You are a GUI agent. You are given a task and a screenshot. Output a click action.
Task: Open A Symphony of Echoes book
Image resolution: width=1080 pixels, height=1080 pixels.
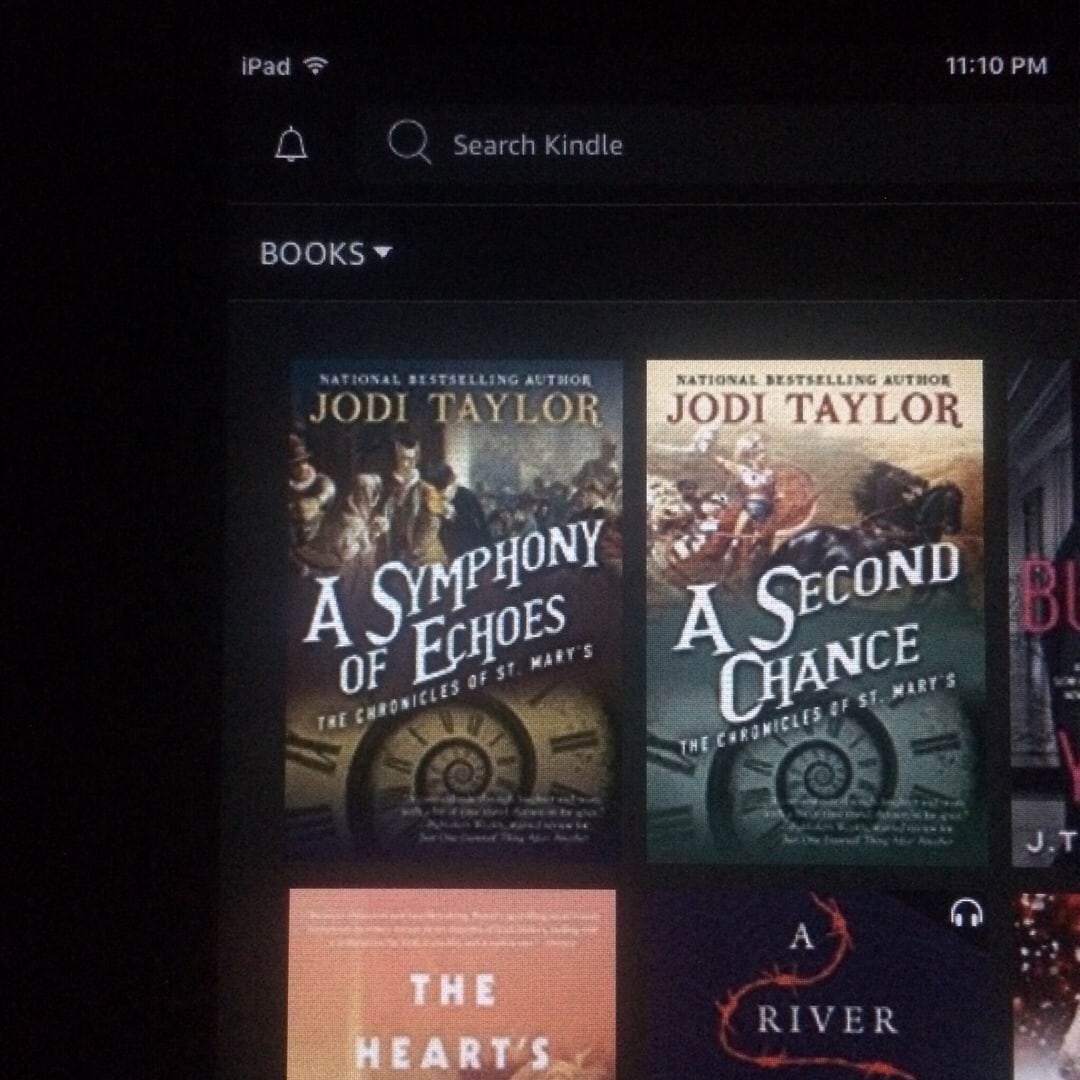click(455, 608)
